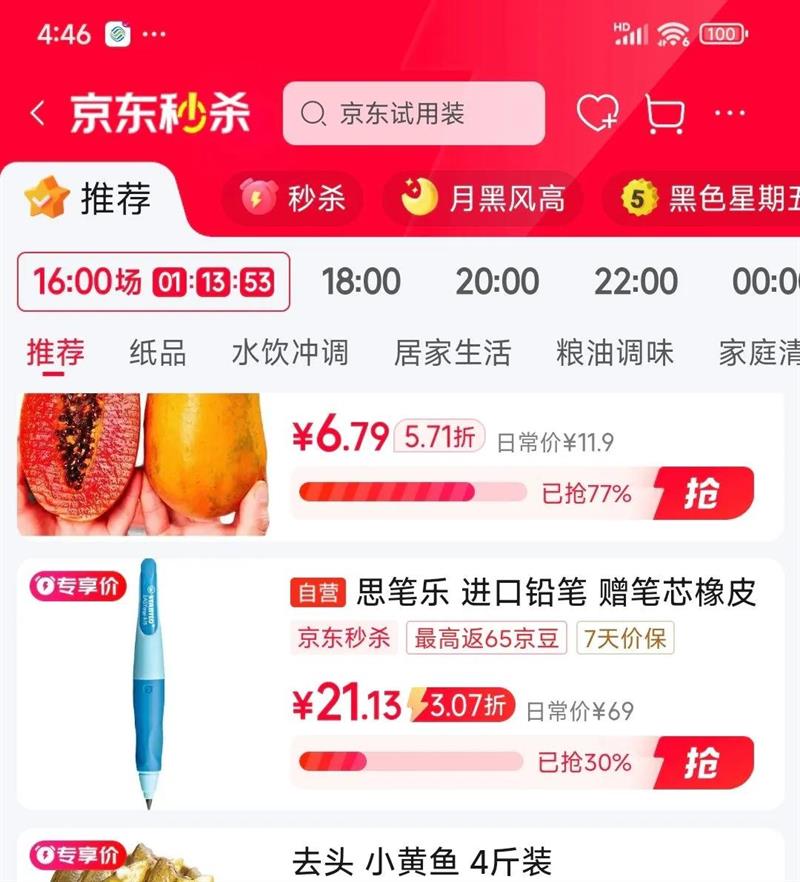Open the papaya product image
Screen dimensions: 800x882
[143, 464]
